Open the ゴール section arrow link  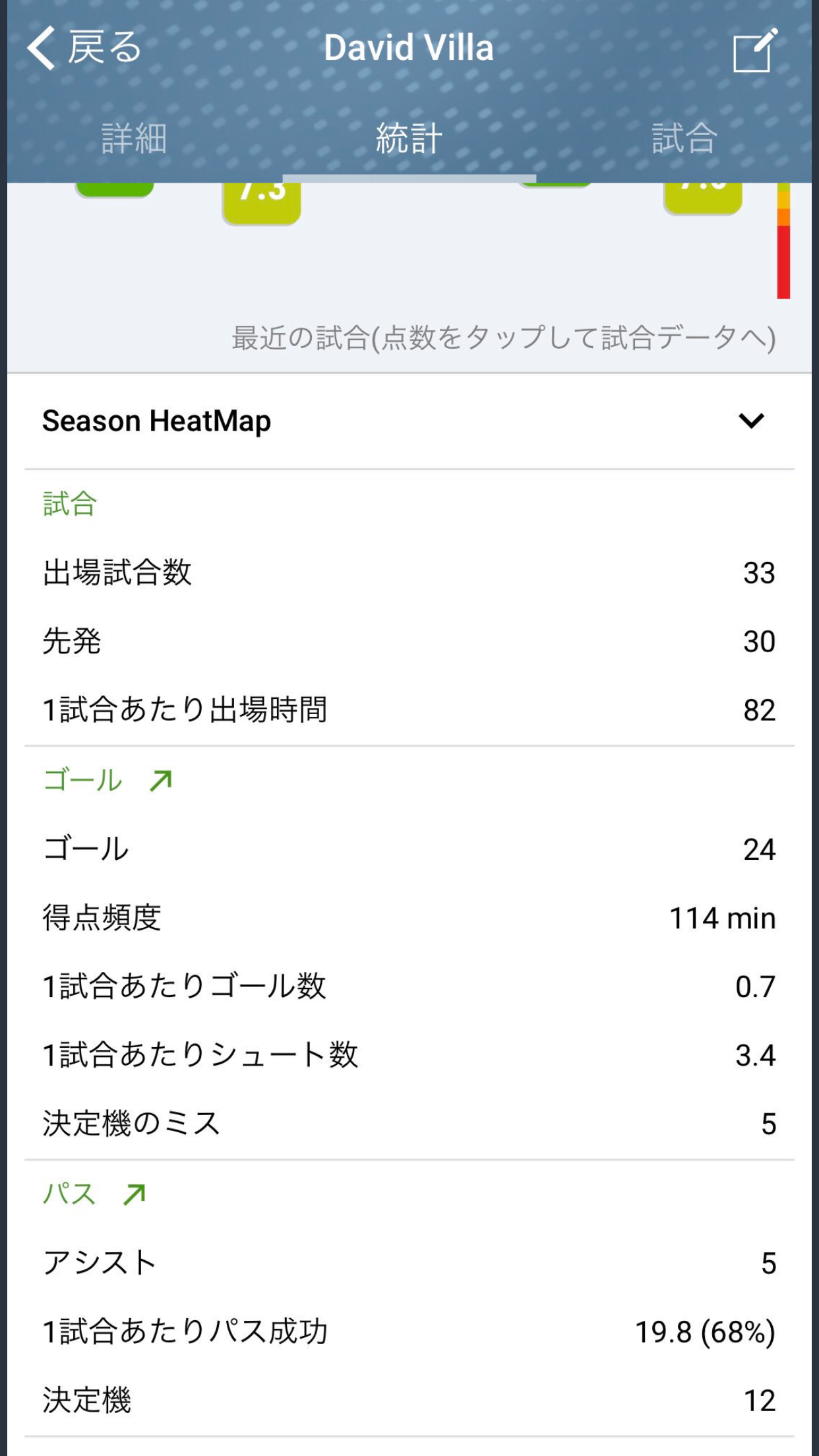(160, 781)
